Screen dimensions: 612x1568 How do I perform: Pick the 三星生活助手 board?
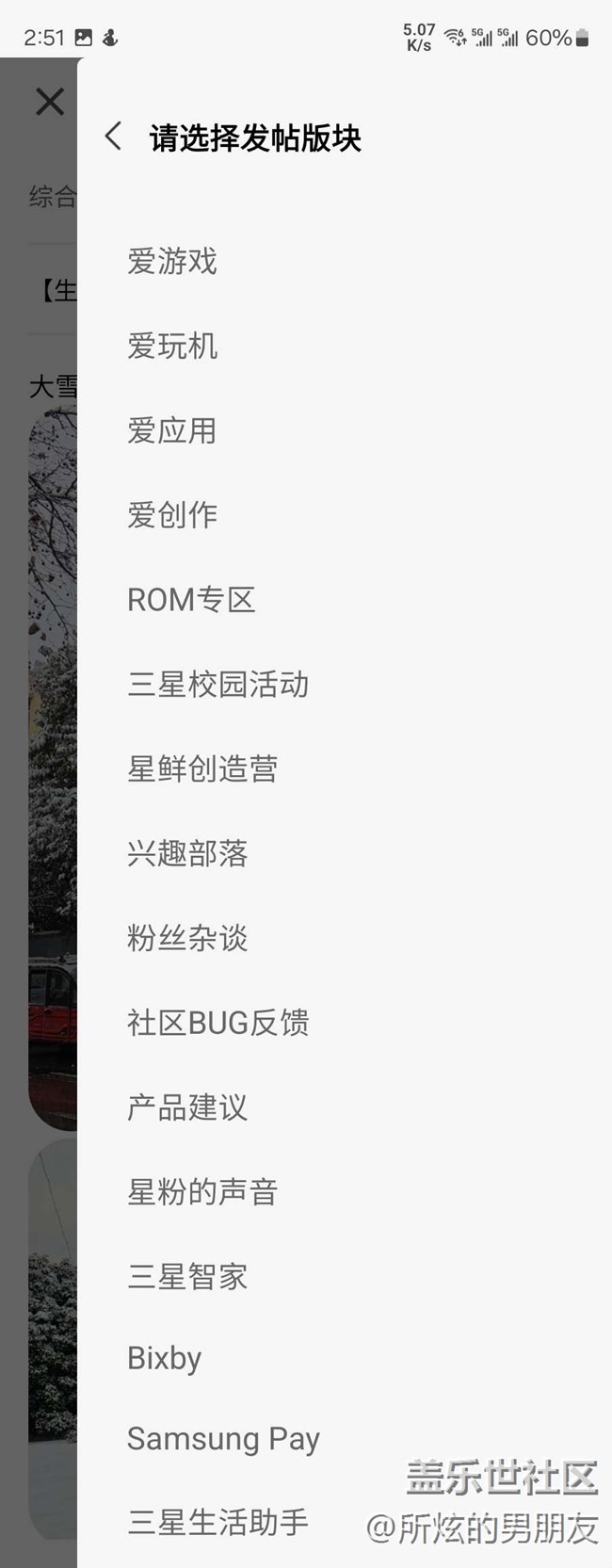217,1521
